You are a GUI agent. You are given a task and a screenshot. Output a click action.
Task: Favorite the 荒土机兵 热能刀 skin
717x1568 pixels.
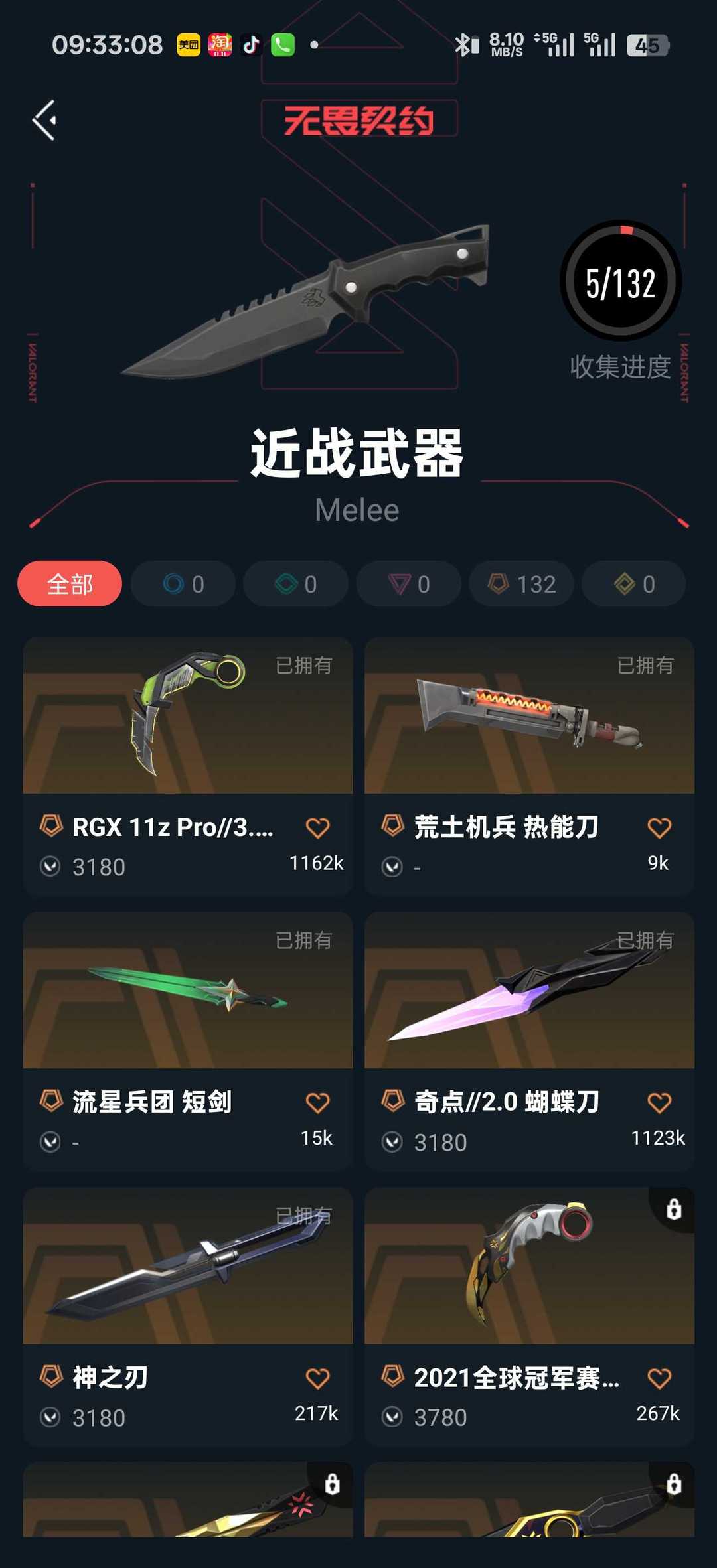coord(659,826)
